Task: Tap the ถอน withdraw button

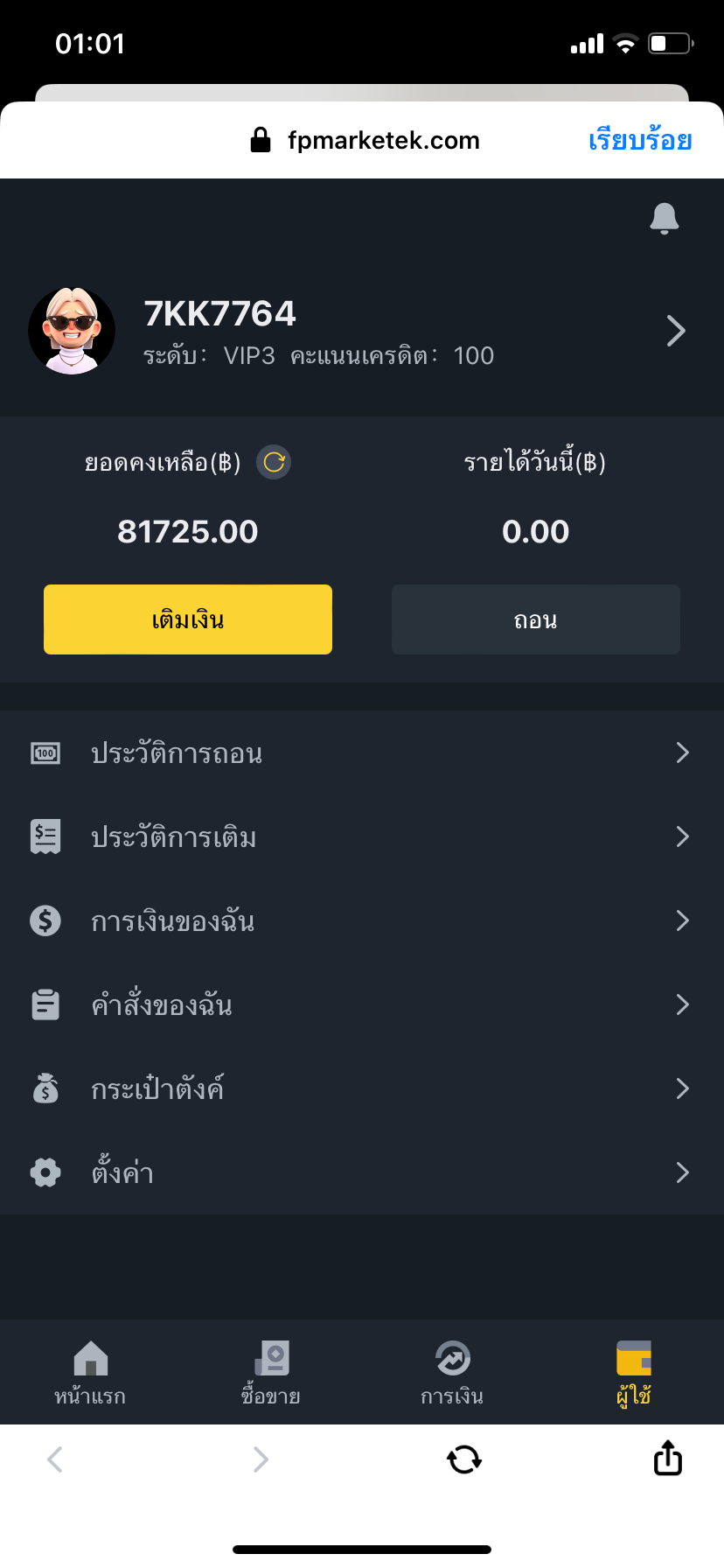Action: [x=536, y=619]
